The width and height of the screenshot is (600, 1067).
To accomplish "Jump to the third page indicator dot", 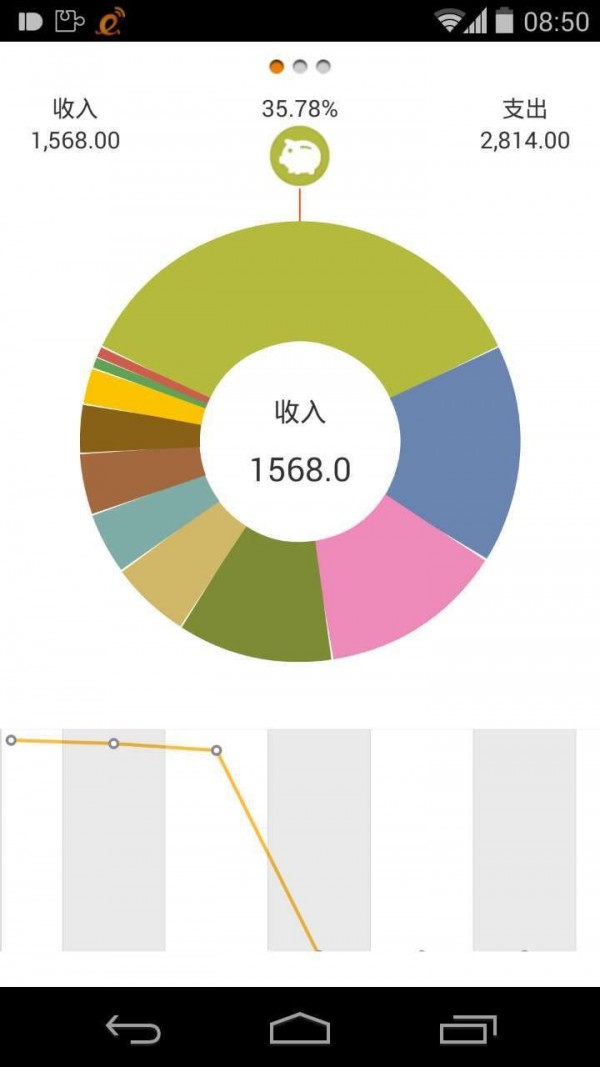I will 323,67.
